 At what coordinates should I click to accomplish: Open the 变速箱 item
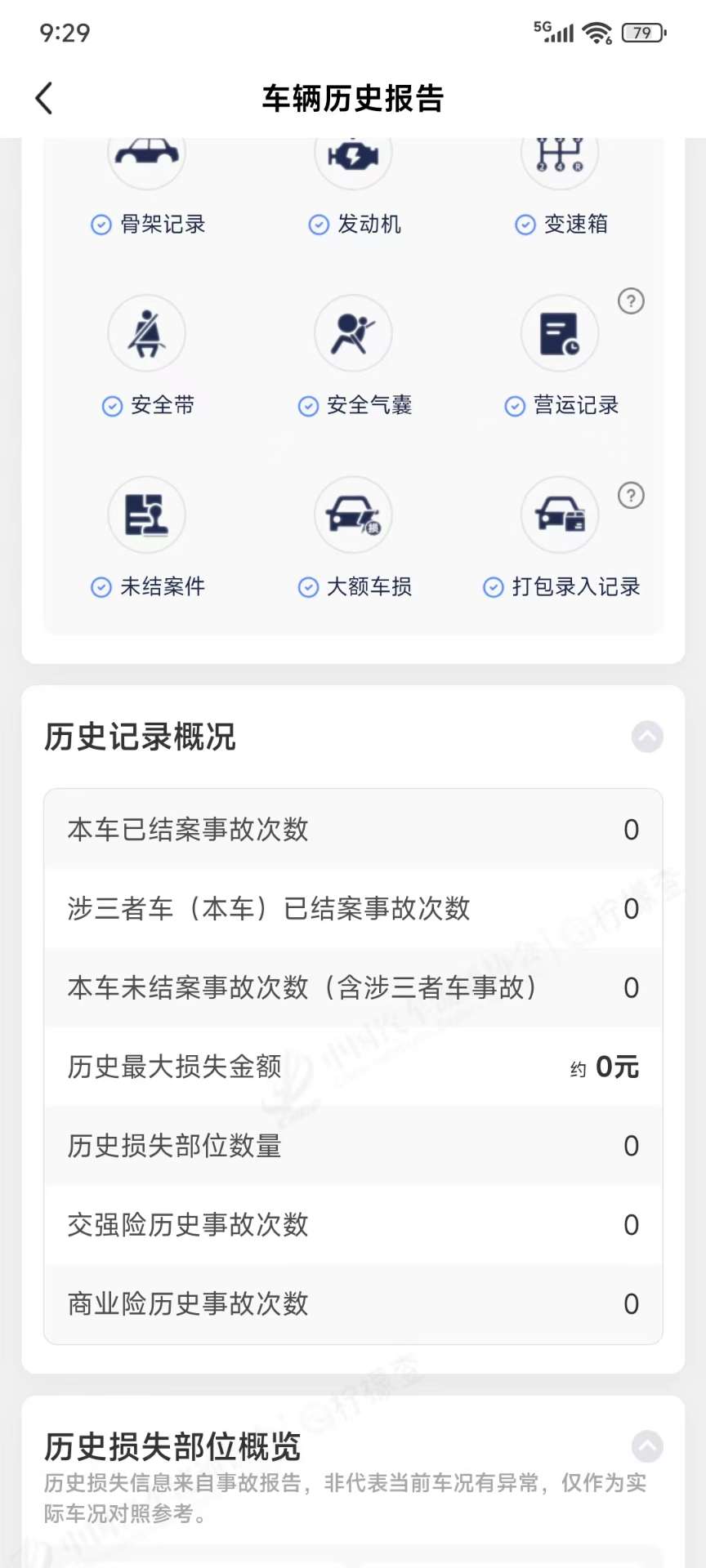(561, 188)
